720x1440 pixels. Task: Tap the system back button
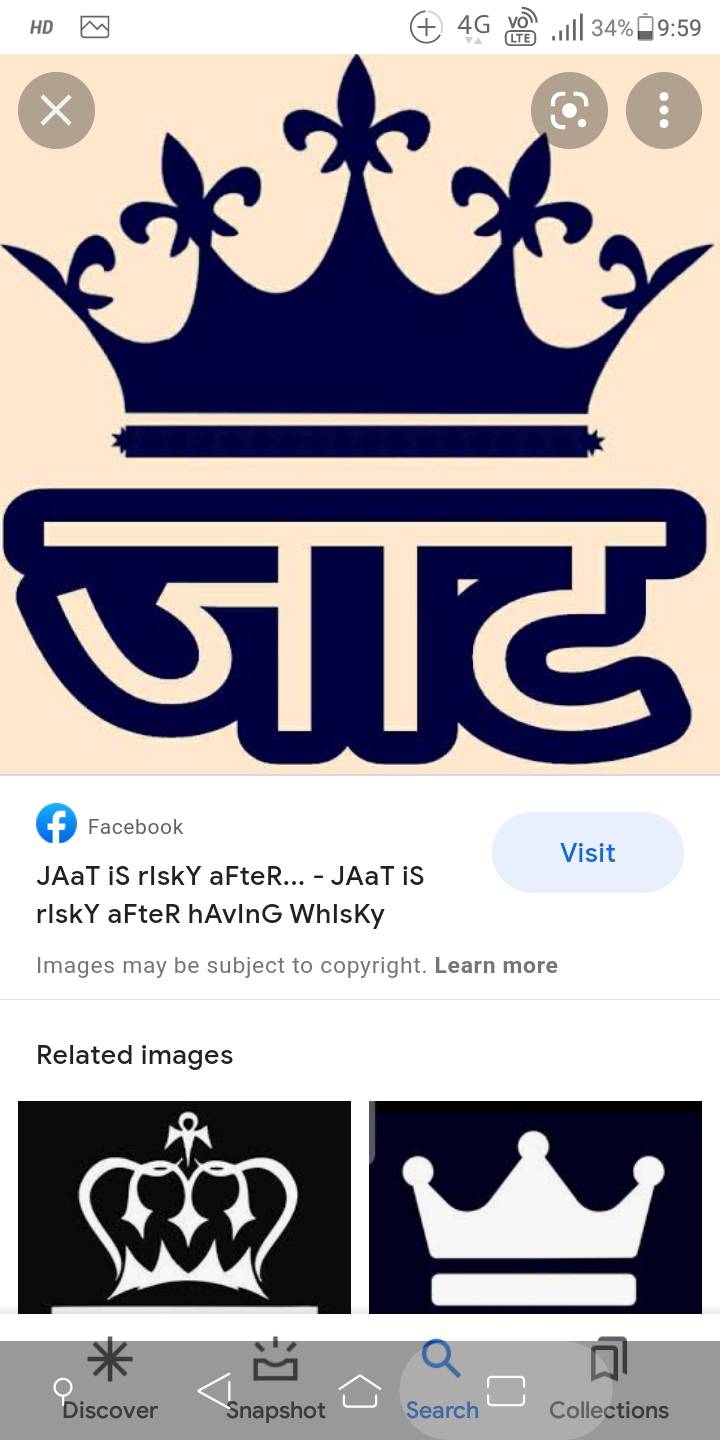click(214, 1391)
